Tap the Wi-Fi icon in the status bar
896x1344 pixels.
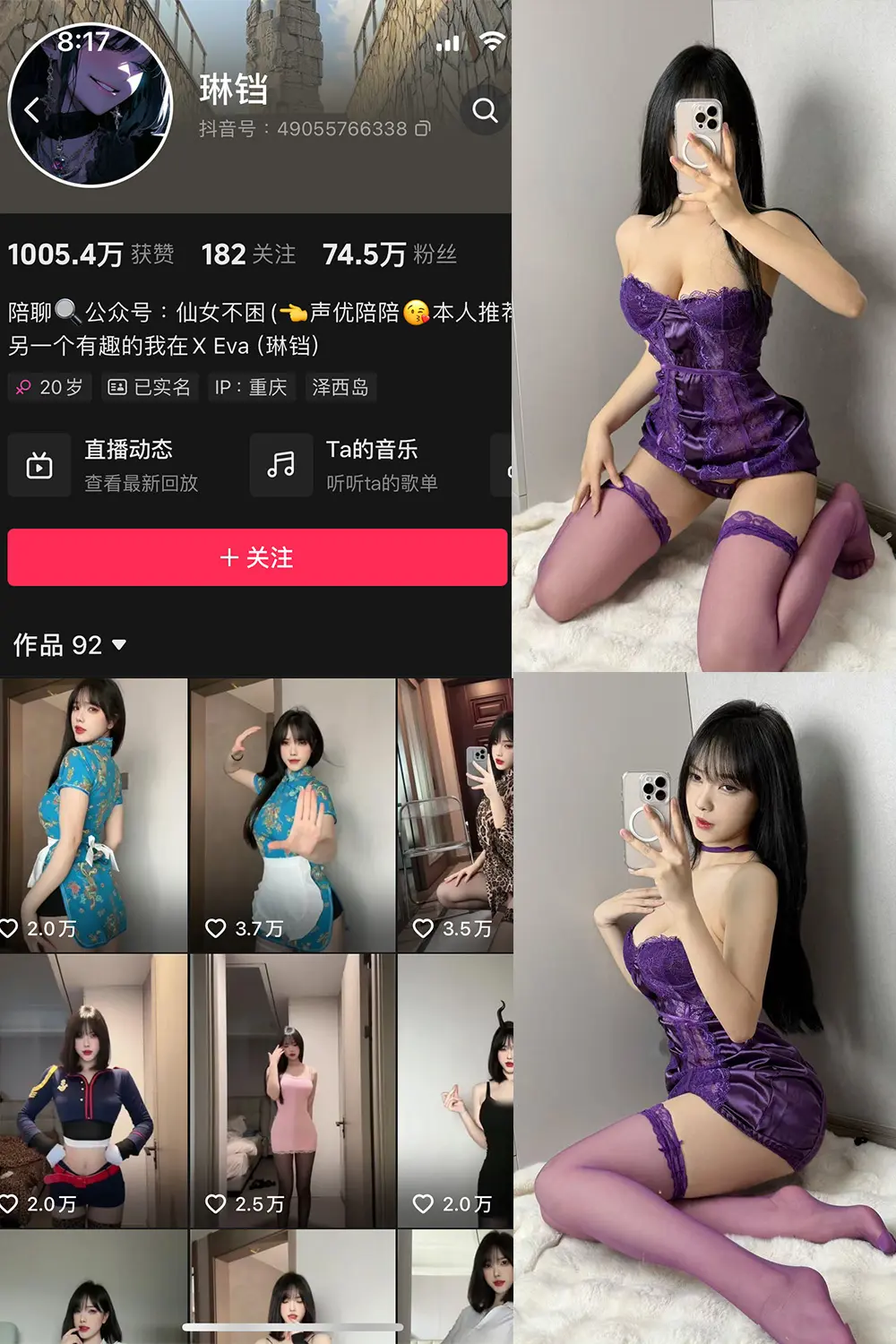pos(489,42)
